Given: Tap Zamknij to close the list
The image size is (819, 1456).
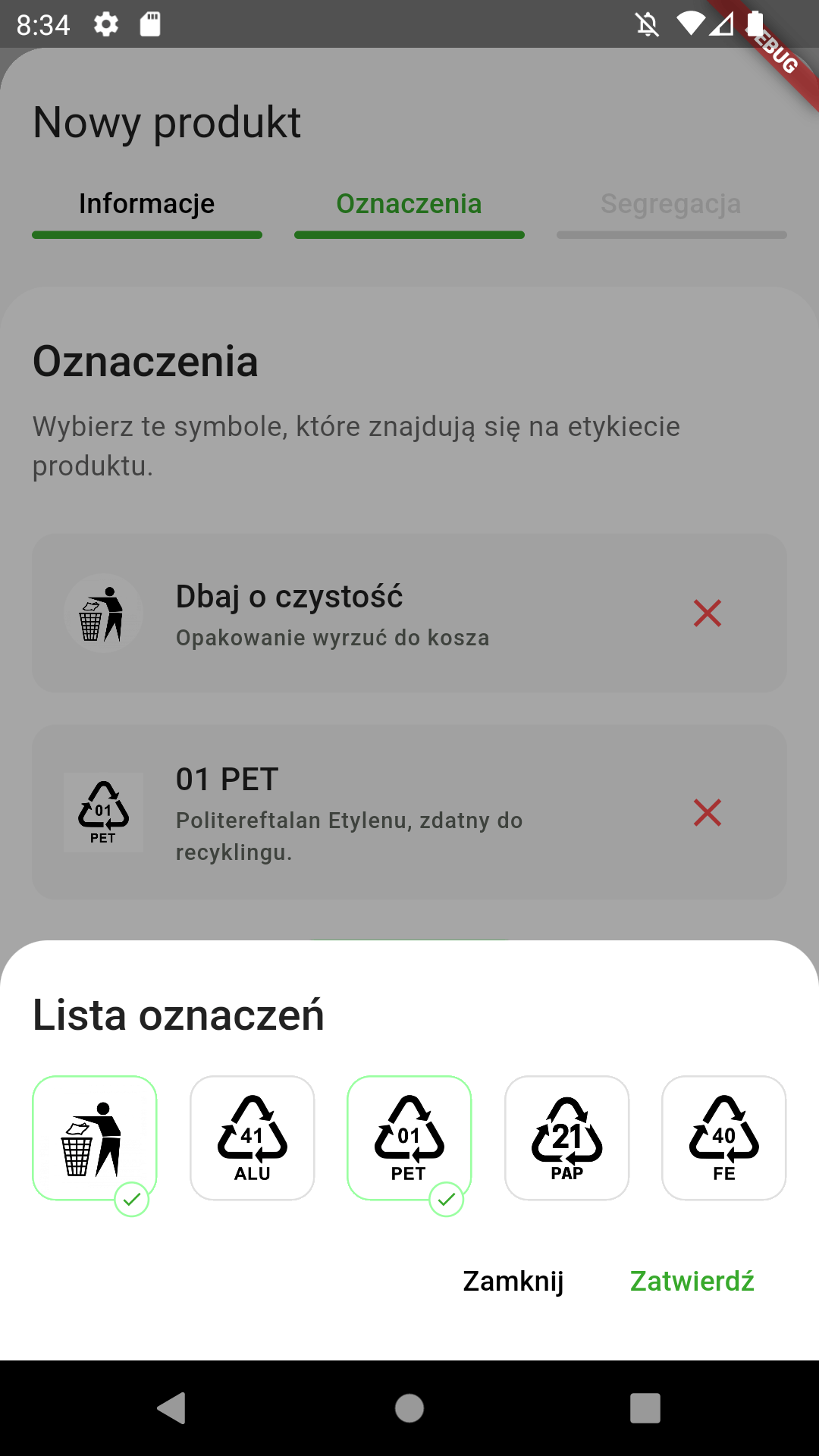Looking at the screenshot, I should pos(513,1281).
